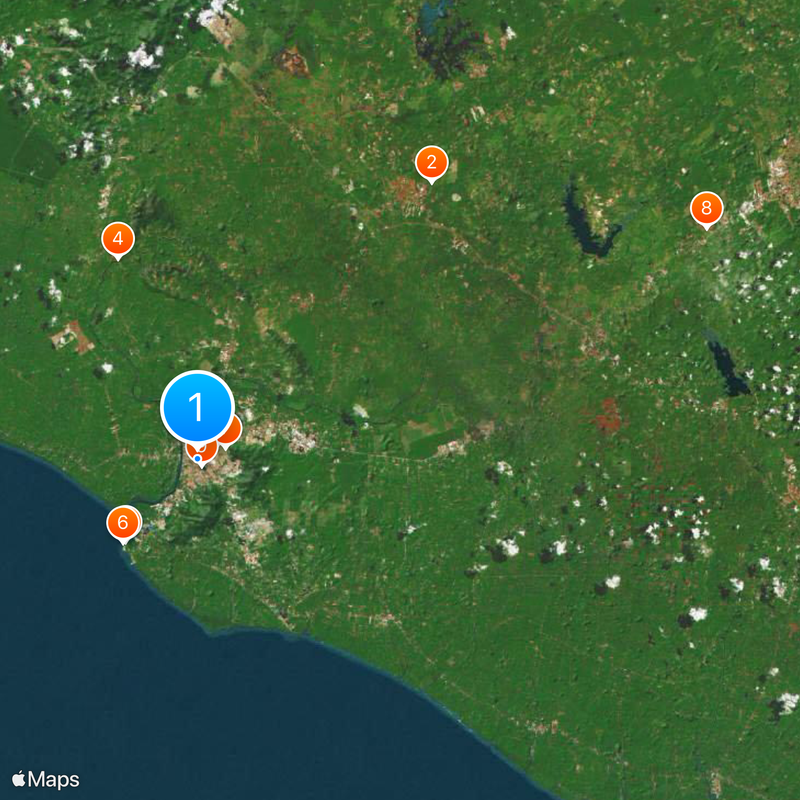Tap the orange map pin numbered 2
The image size is (800, 800).
431,162
